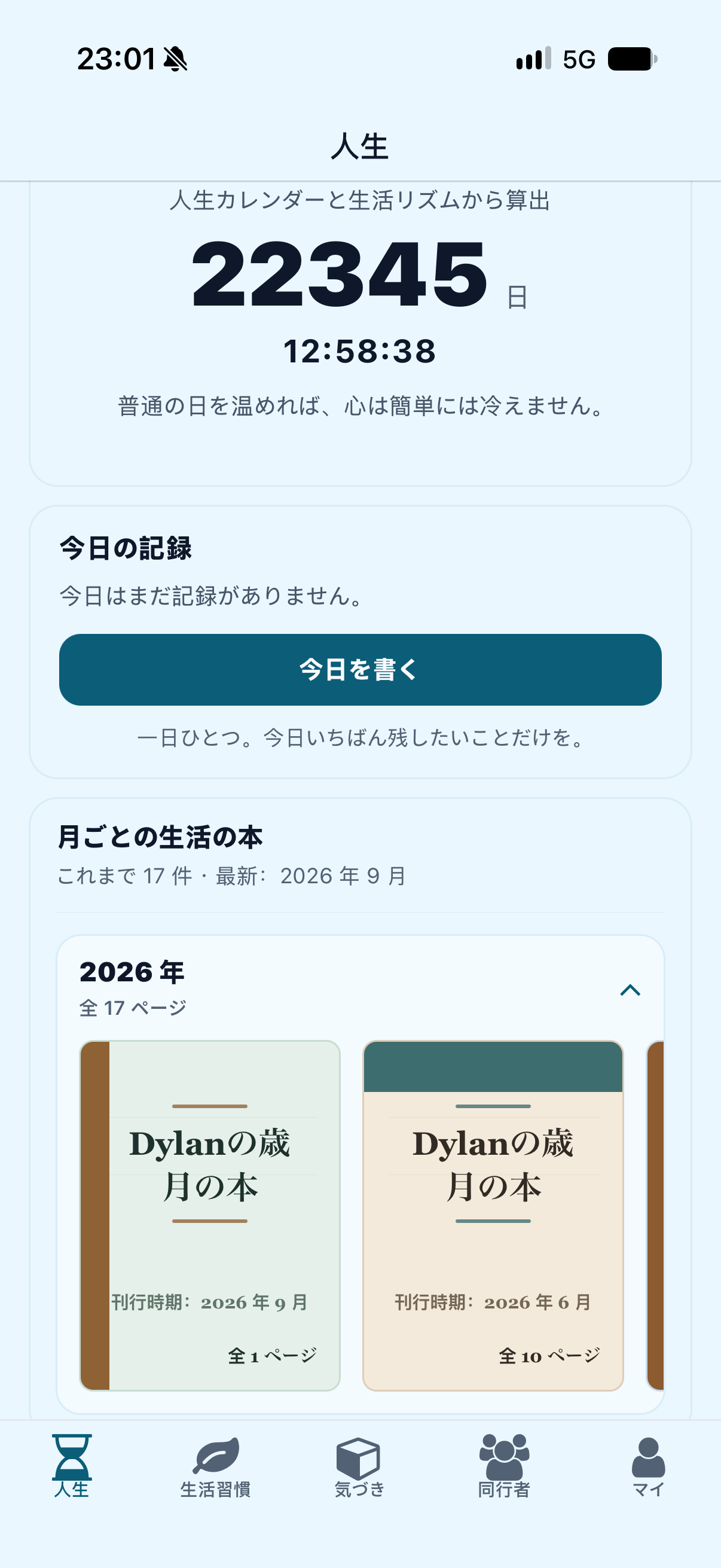Viewport: 721px width, 1568px height.
Task: Collapse the 2026 年 section chevron
Action: [x=630, y=990]
